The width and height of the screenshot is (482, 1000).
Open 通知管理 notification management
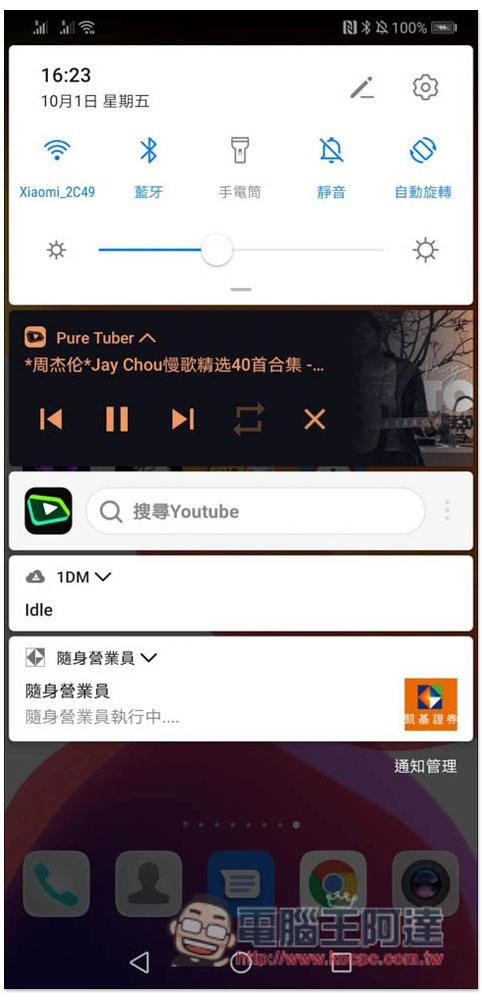click(x=425, y=767)
